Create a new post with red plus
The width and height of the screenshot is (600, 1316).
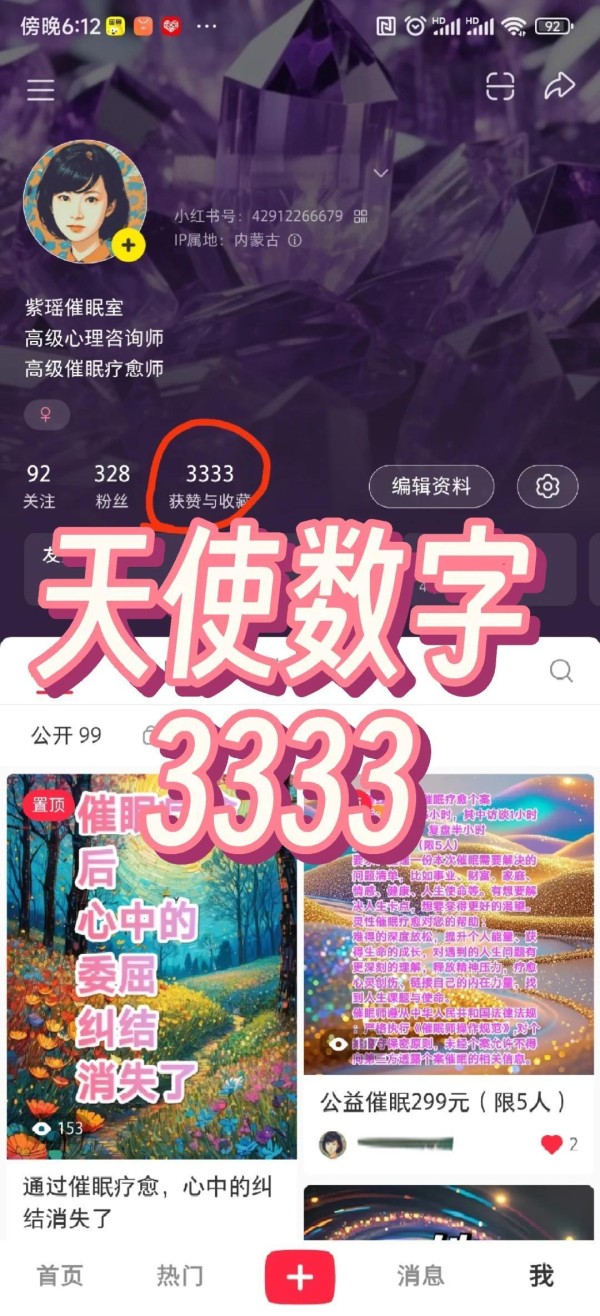pos(300,1277)
